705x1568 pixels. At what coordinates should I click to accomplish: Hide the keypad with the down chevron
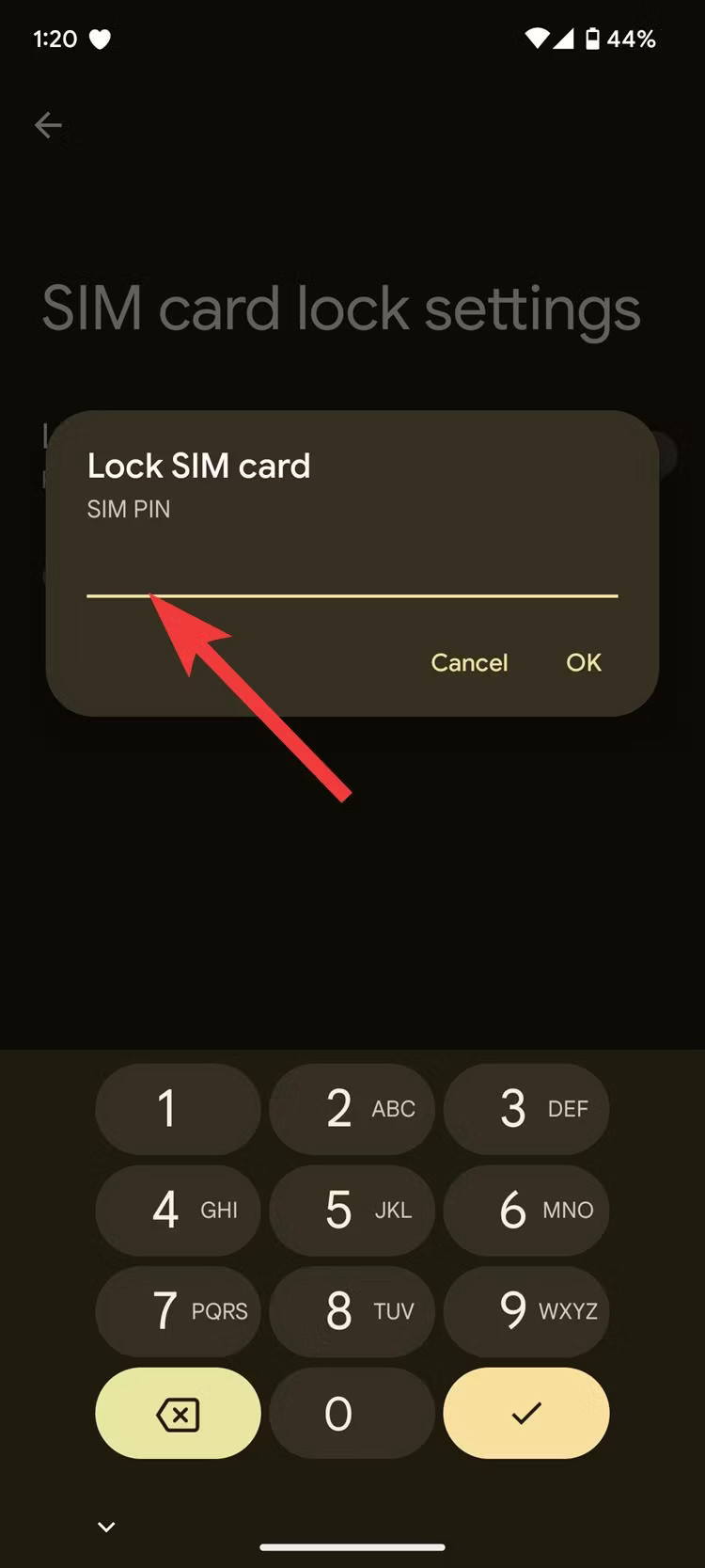click(106, 1527)
